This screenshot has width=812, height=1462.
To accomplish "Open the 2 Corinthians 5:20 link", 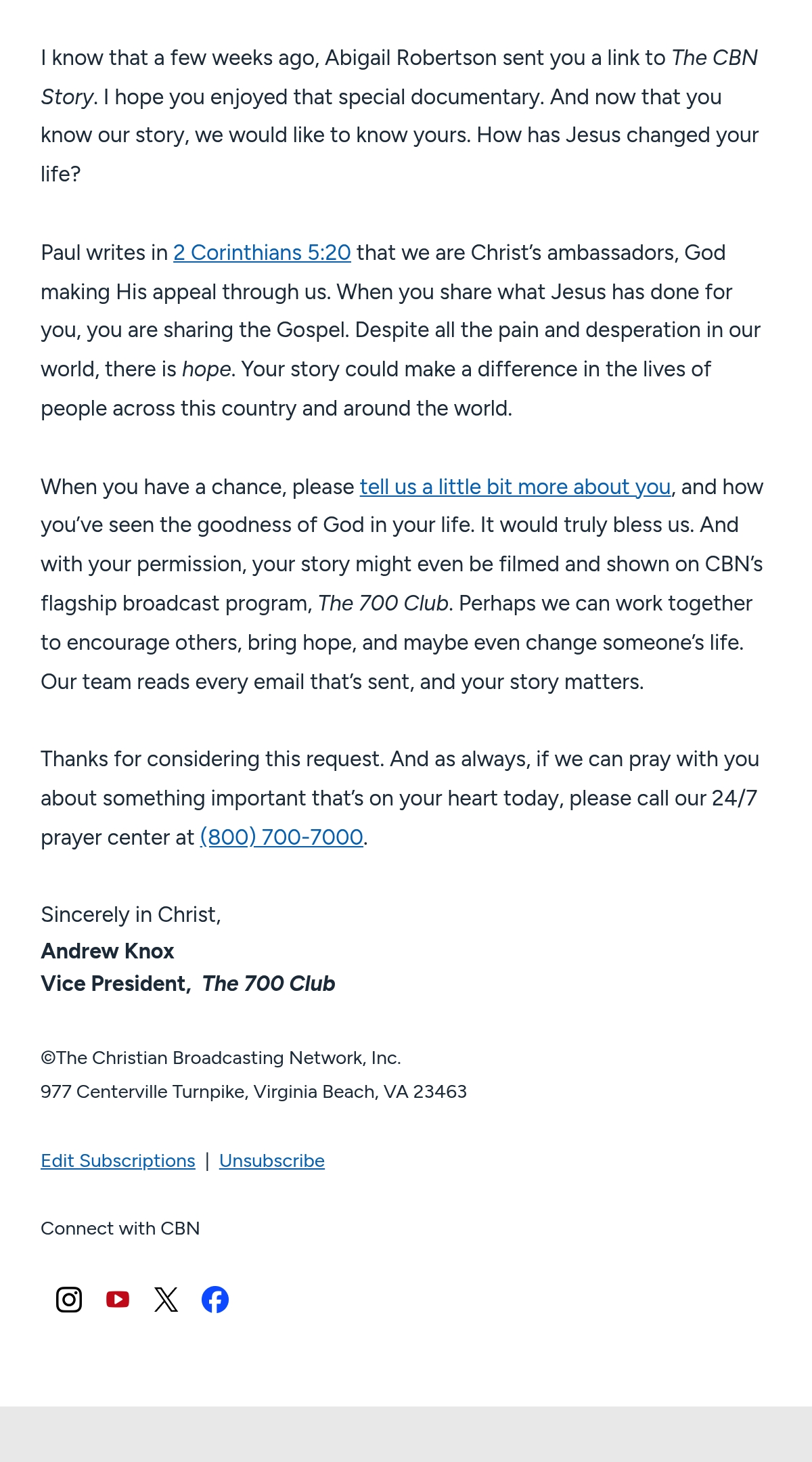I will click(262, 252).
